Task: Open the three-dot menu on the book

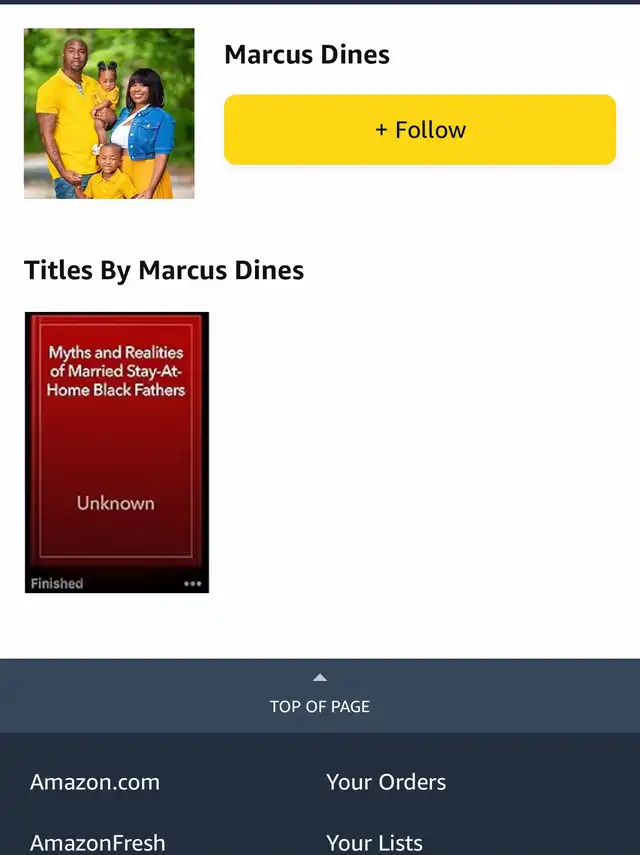Action: [192, 584]
